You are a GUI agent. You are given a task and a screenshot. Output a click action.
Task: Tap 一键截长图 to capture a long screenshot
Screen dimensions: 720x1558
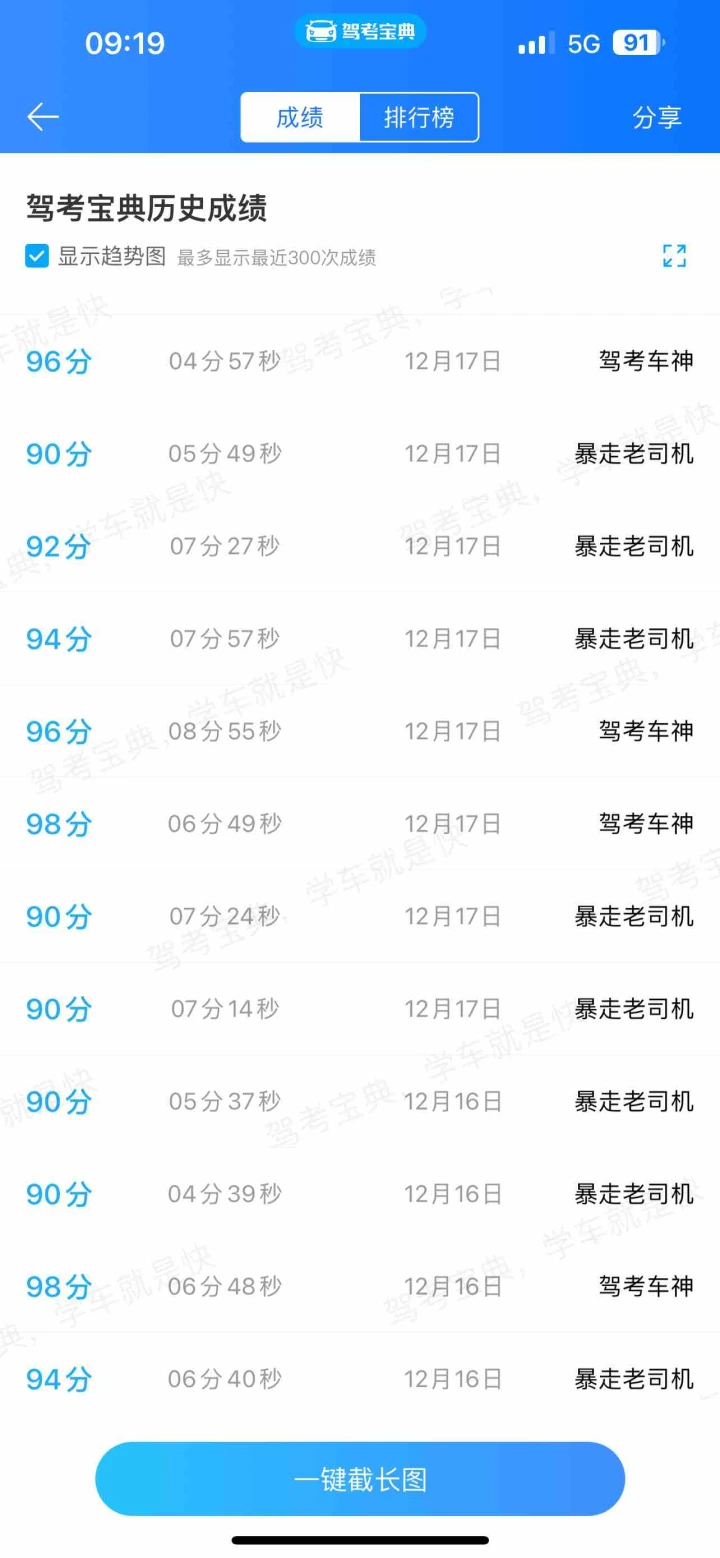[x=360, y=1479]
